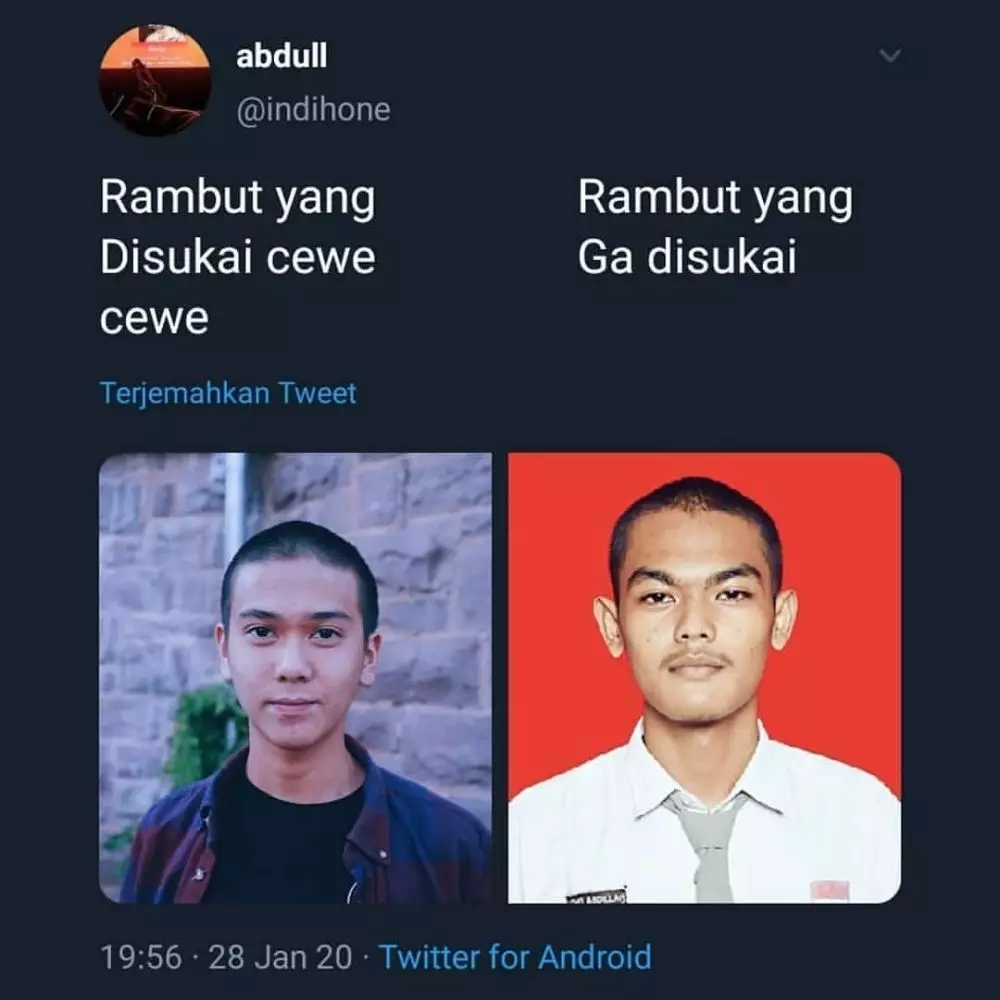This screenshot has height=1000, width=1000.
Task: Tap the Twitter for Android link
Action: point(515,957)
